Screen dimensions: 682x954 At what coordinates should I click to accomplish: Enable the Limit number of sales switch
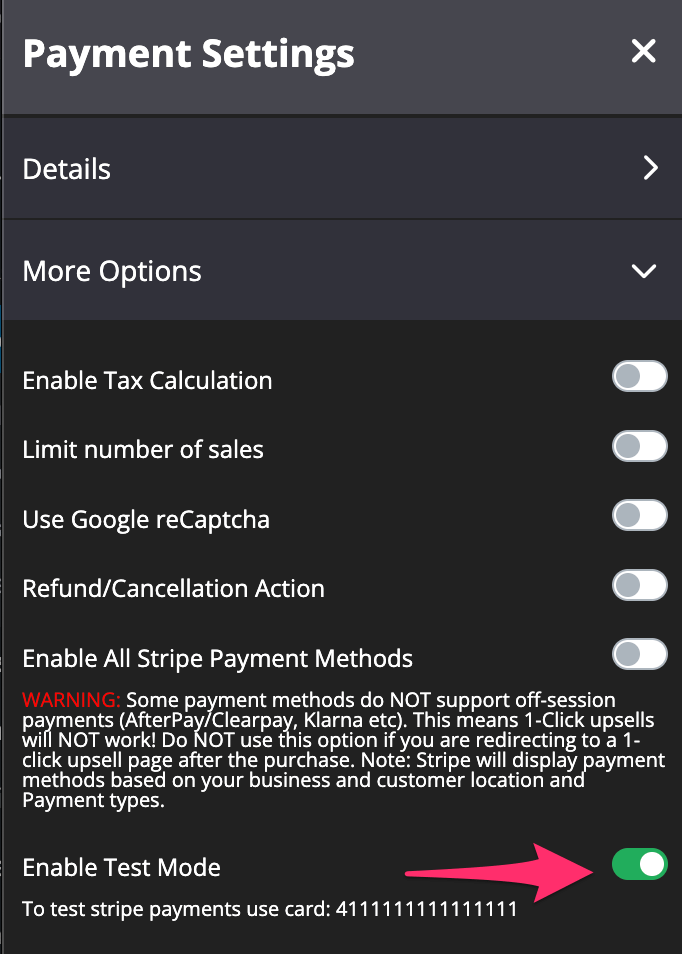click(639, 446)
